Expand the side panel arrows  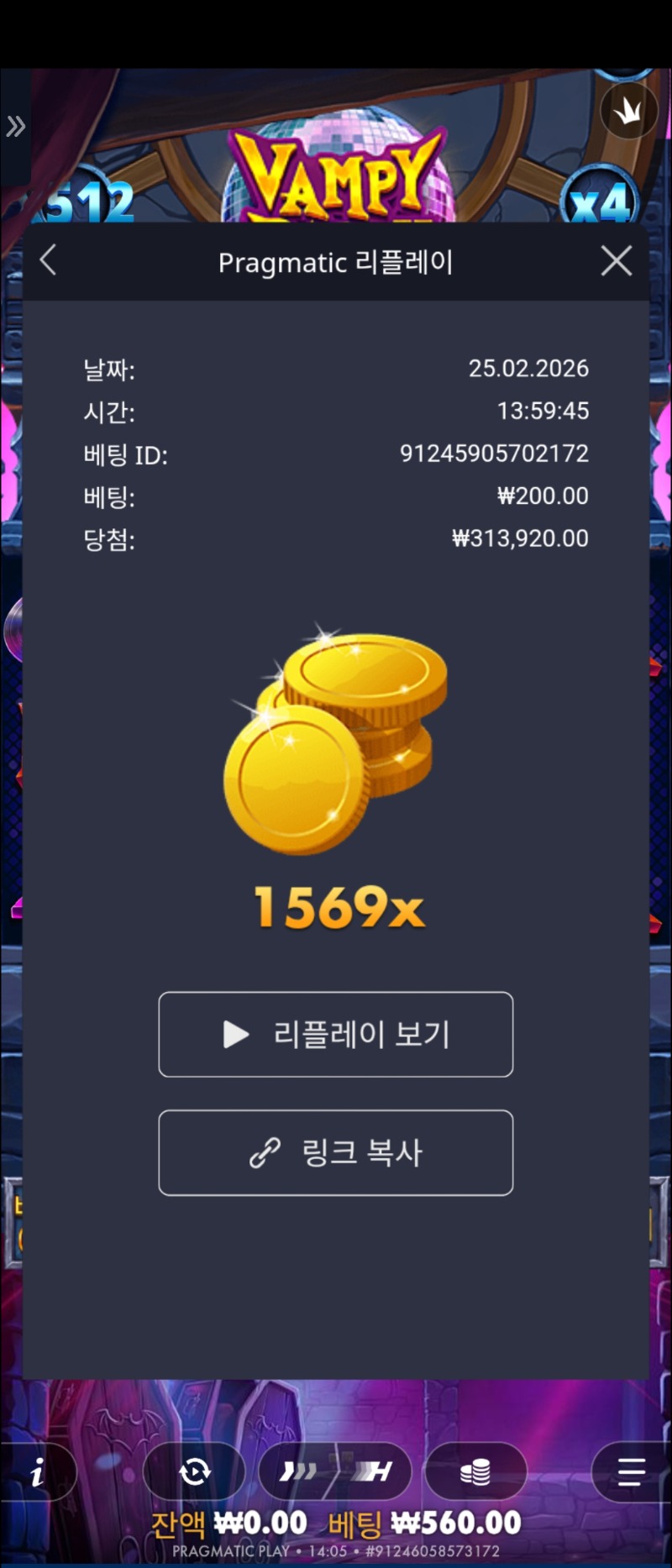point(16,127)
